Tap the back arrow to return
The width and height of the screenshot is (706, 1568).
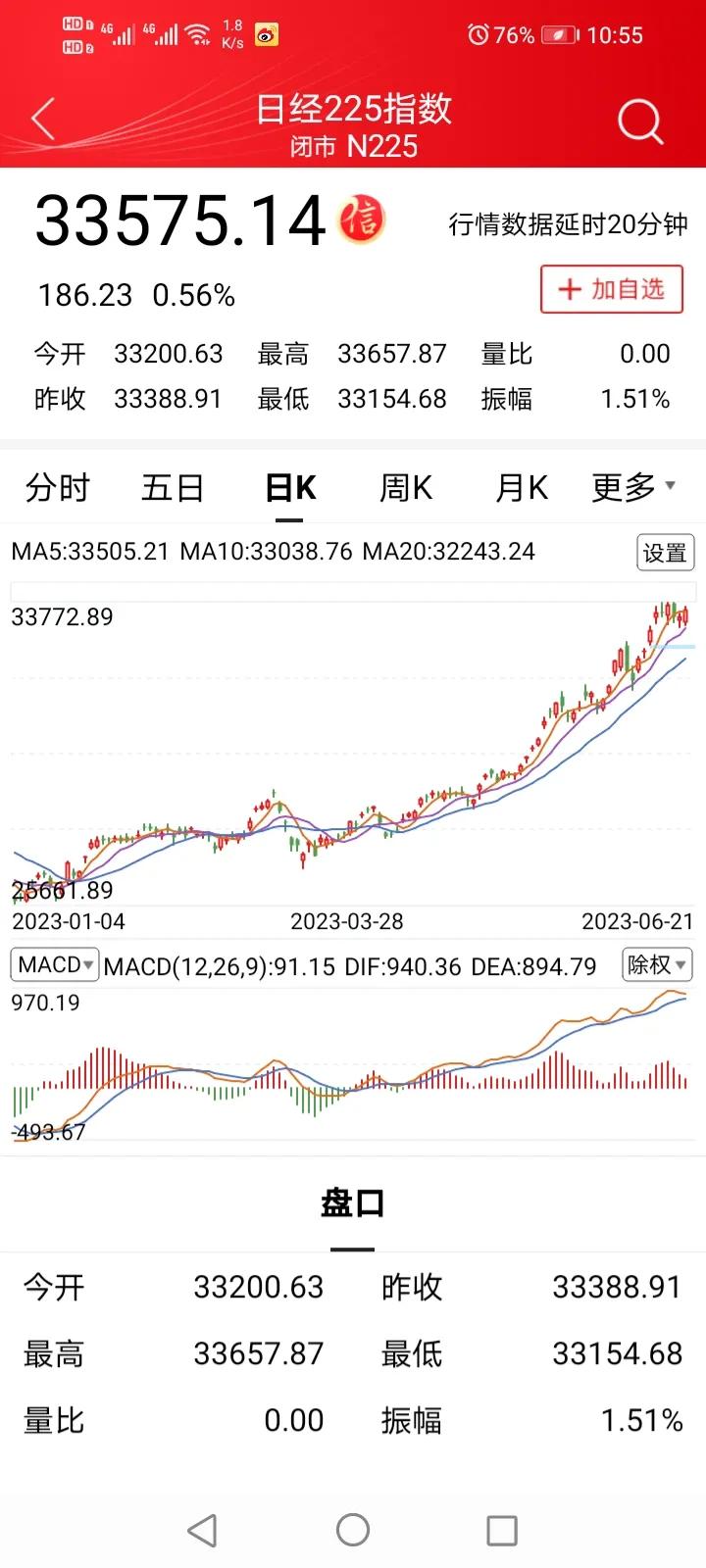tap(41, 118)
